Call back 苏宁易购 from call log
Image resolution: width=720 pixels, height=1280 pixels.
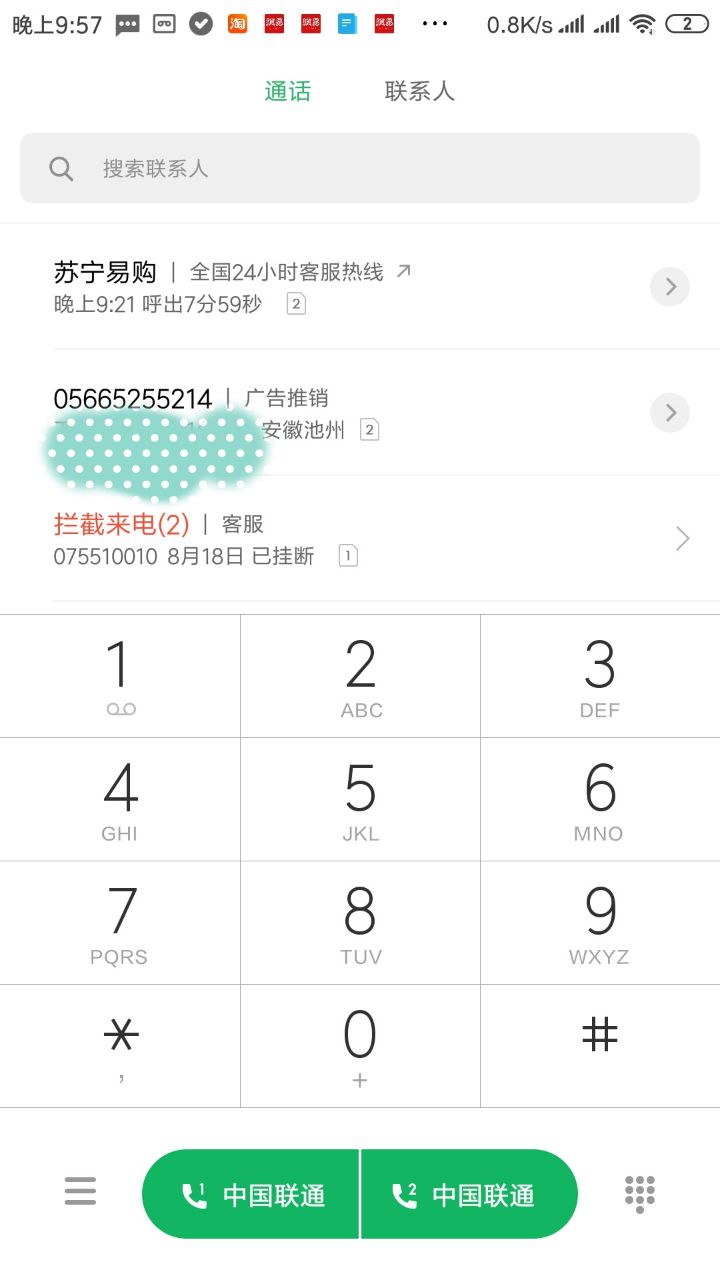pos(300,286)
